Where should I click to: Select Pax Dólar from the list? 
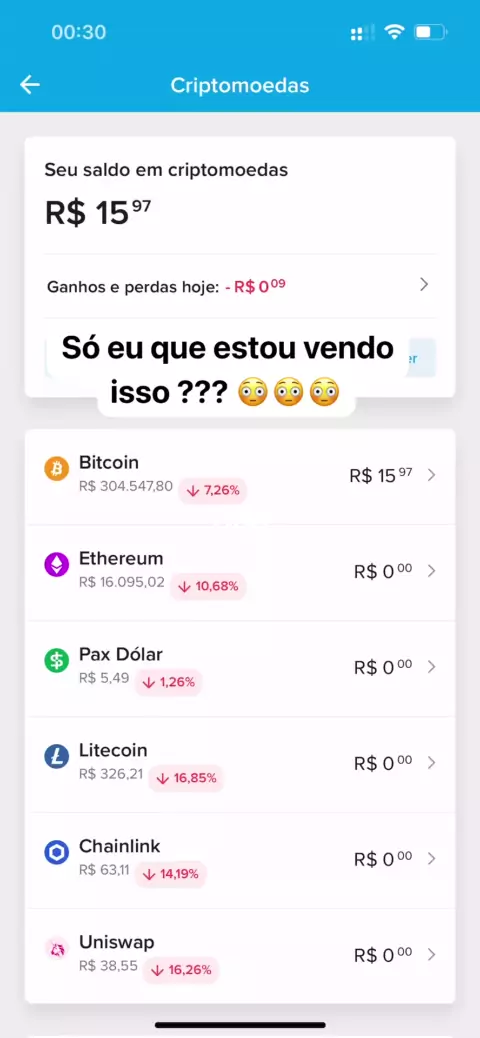pyautogui.click(x=240, y=669)
